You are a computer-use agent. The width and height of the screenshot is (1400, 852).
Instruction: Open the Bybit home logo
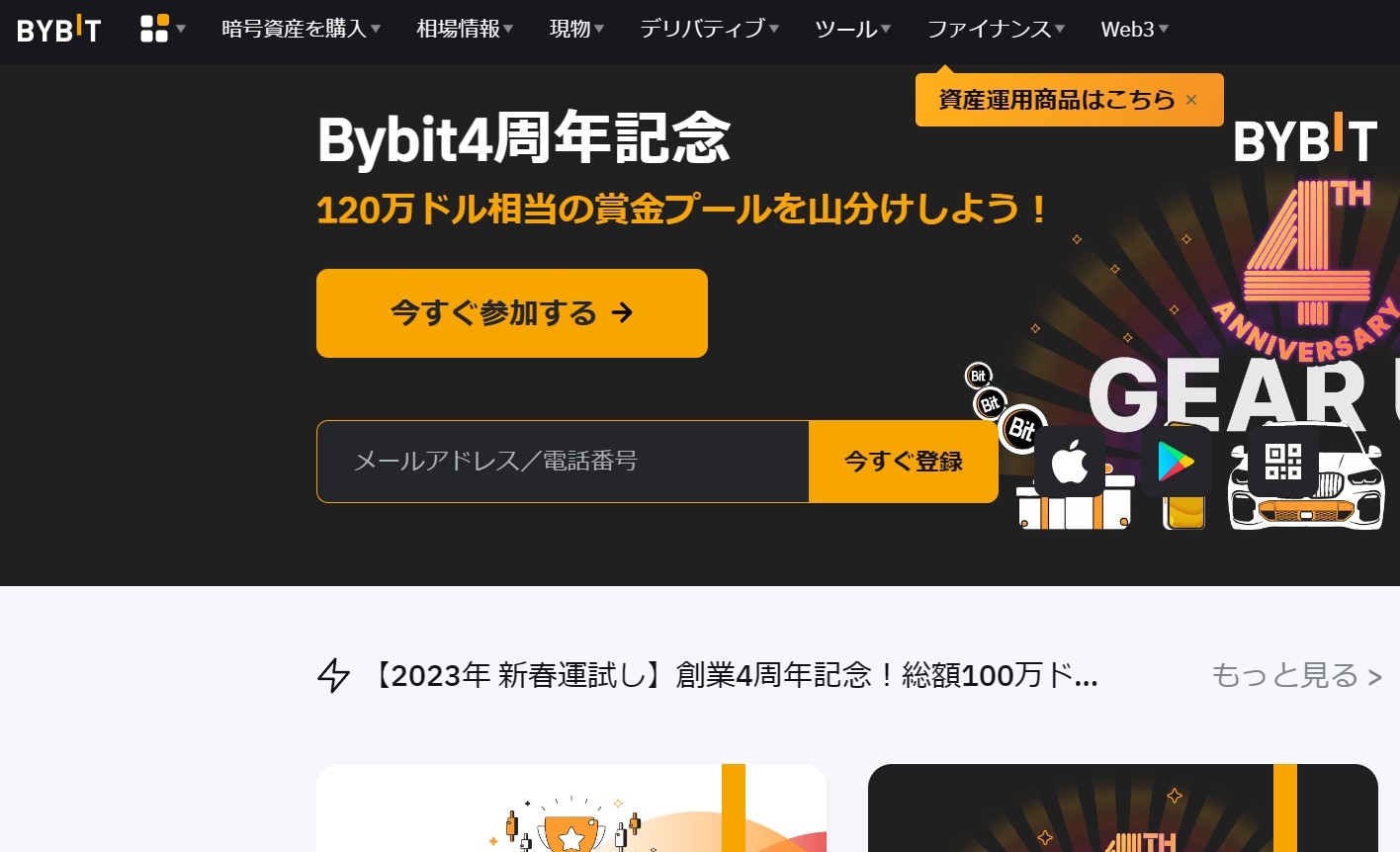(x=59, y=30)
